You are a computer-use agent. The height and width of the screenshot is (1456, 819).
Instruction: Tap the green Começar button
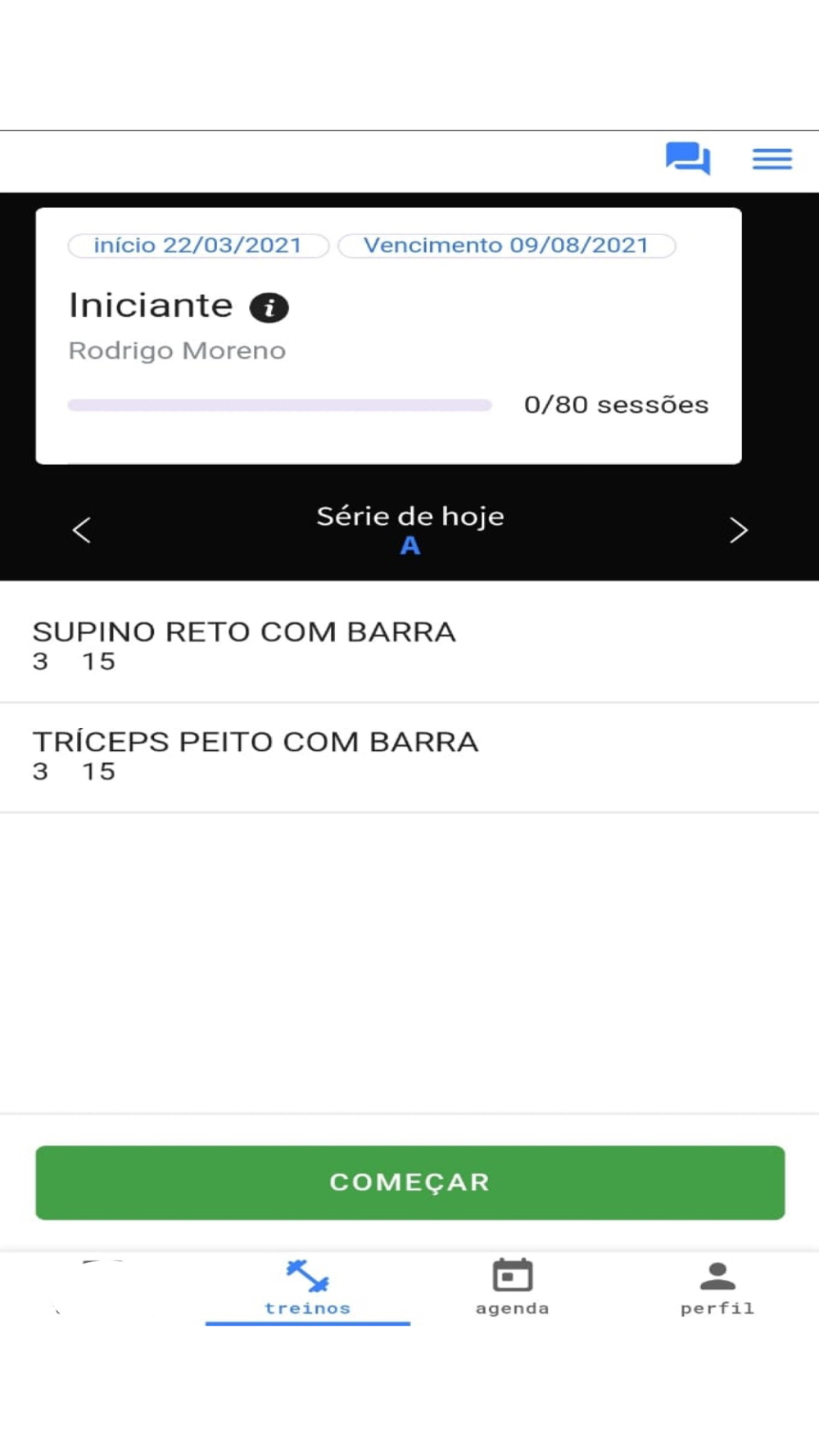coord(409,1182)
